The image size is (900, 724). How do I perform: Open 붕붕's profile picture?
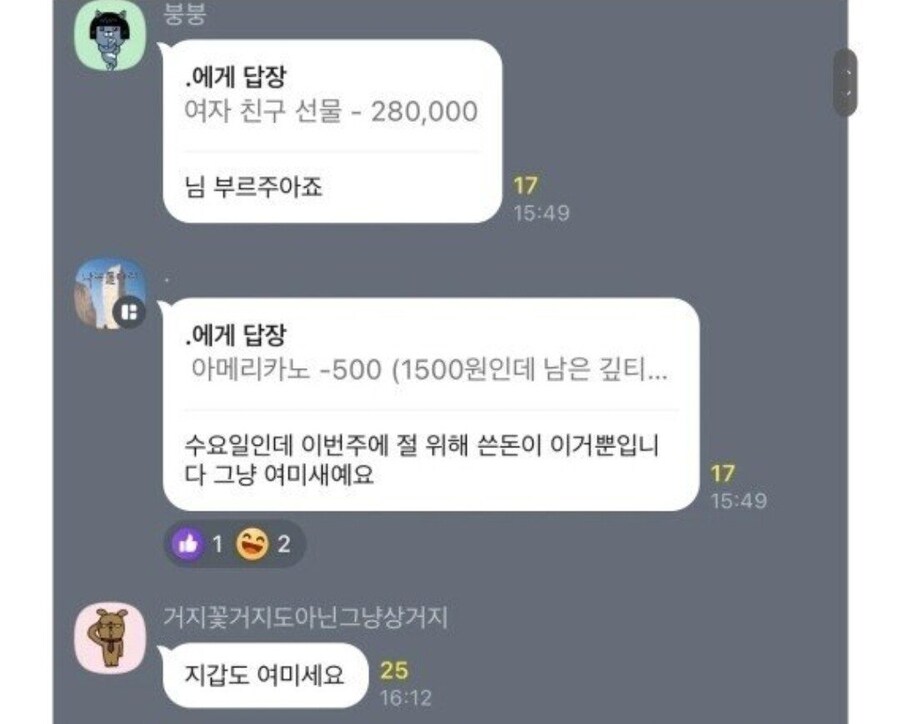110,35
